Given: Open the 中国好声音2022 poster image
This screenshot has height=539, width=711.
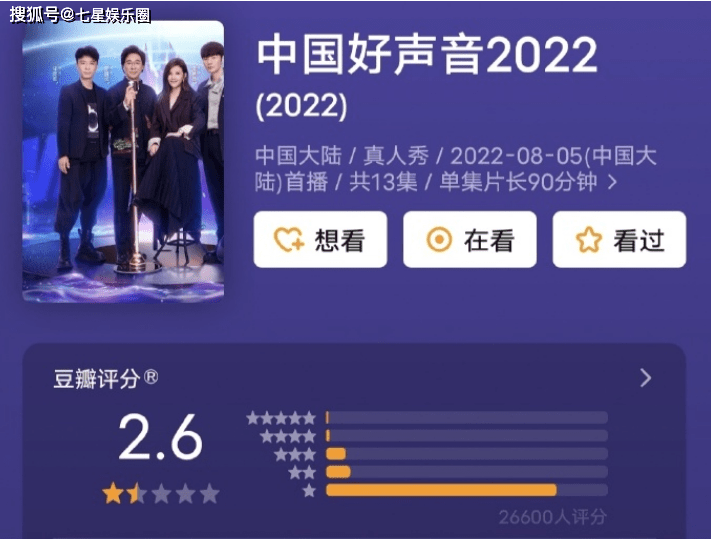Looking at the screenshot, I should click(123, 160).
